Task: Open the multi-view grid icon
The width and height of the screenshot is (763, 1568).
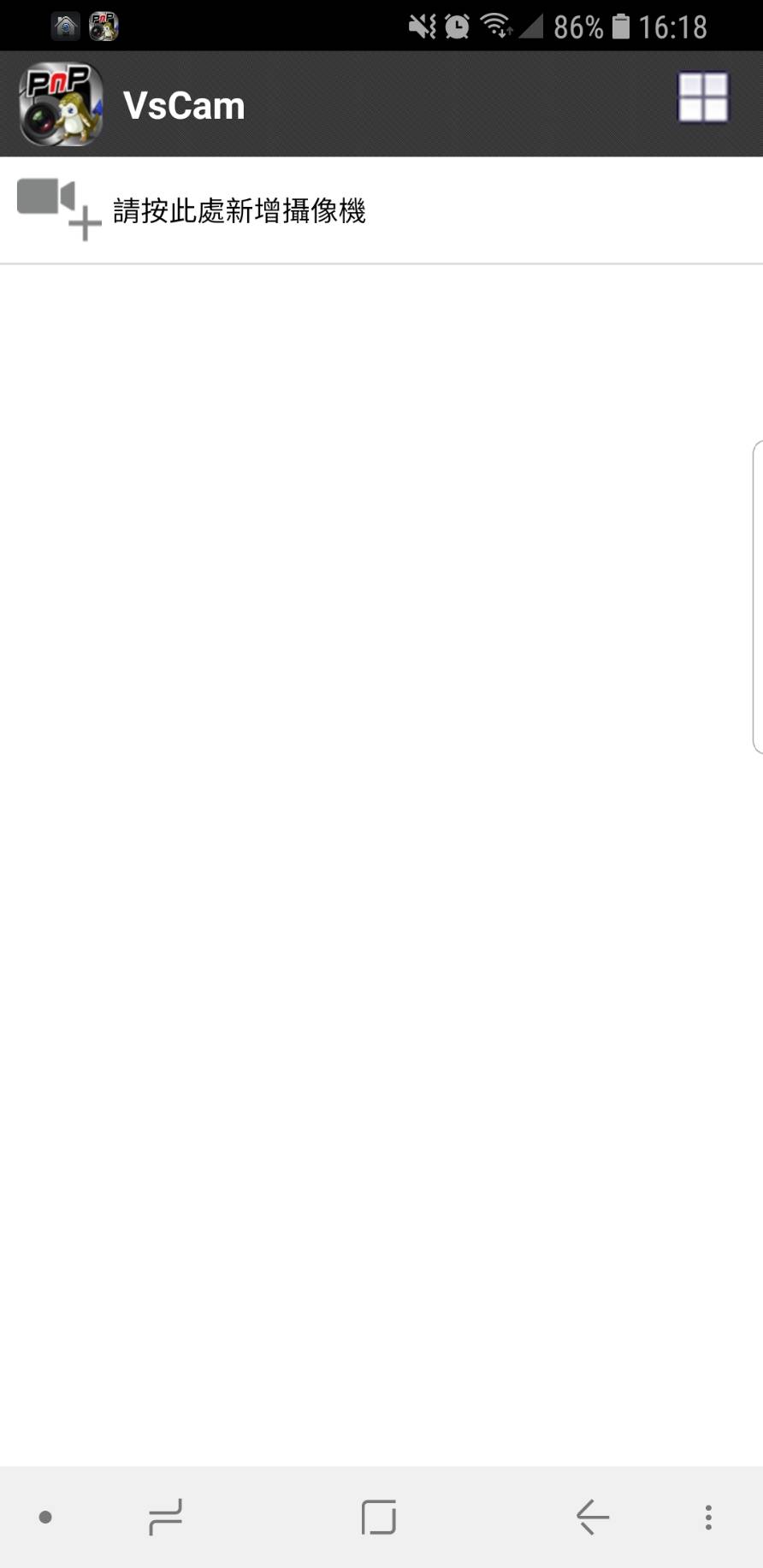Action: point(702,97)
